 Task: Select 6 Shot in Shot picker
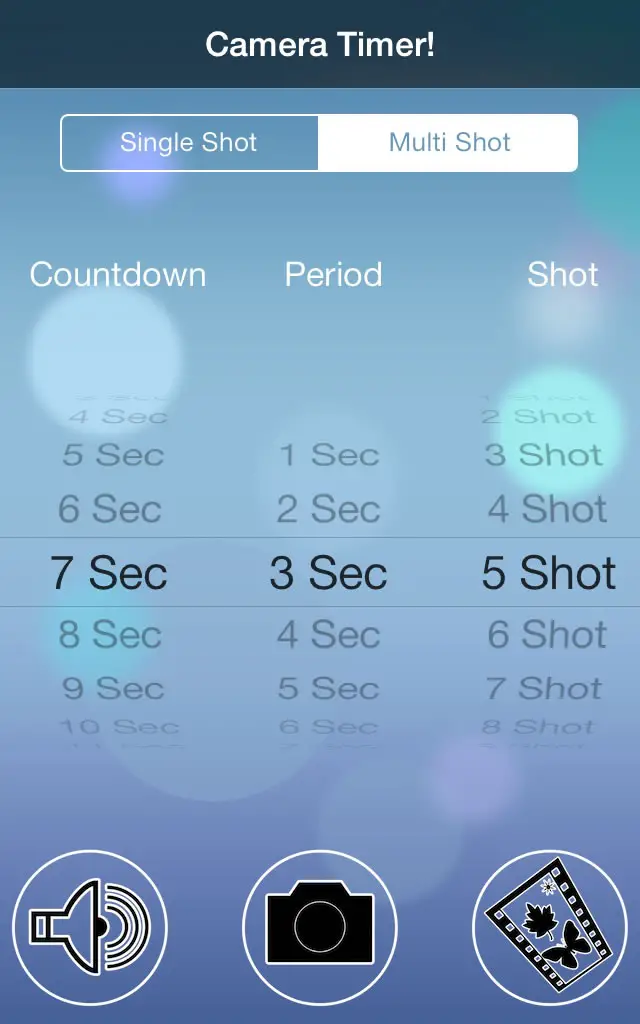[x=547, y=634]
